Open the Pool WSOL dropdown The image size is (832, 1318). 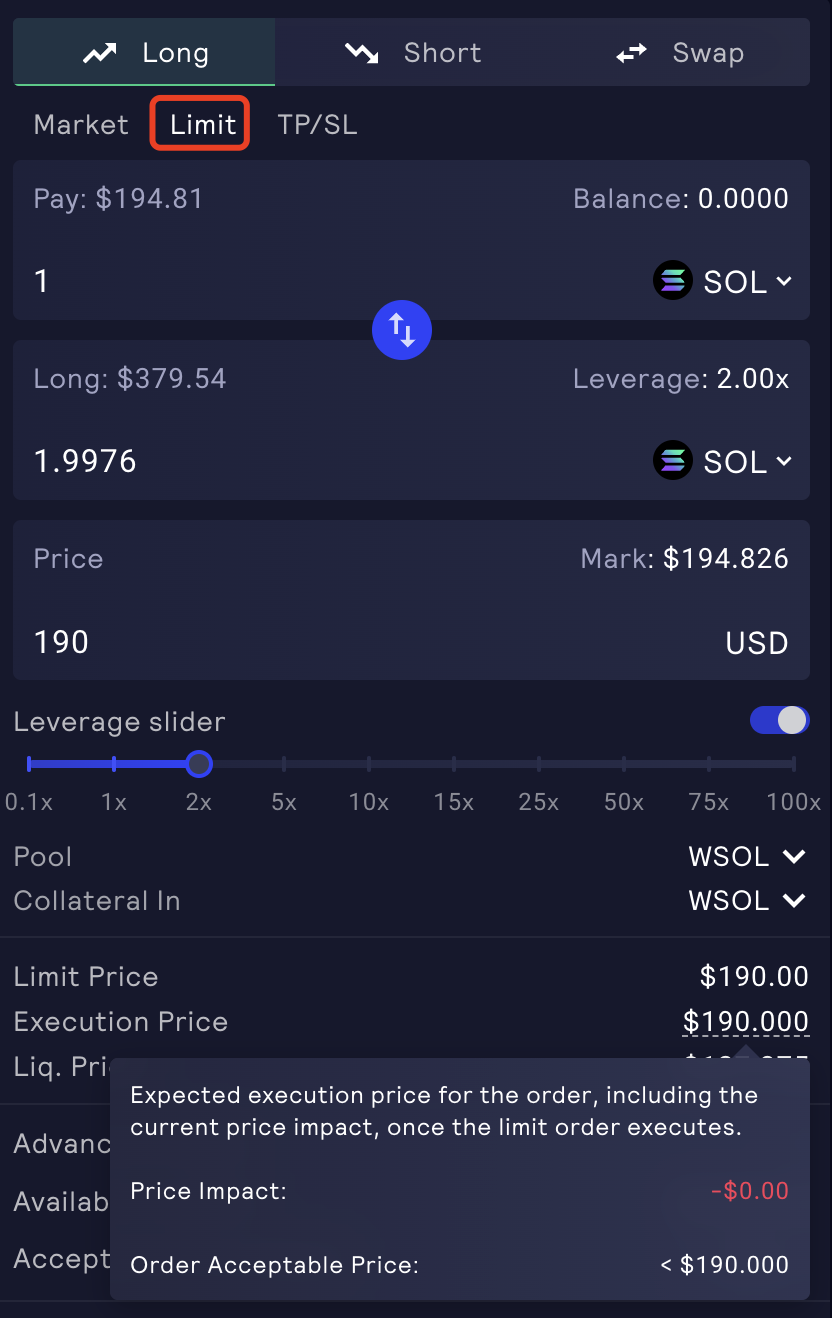point(747,856)
